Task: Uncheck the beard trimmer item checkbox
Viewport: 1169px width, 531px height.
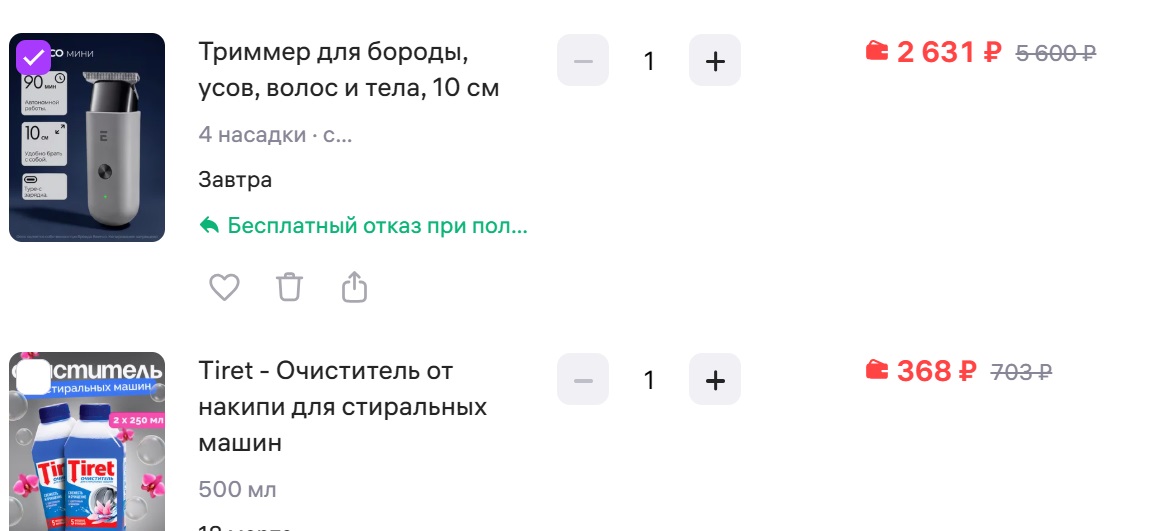Action: [34, 57]
